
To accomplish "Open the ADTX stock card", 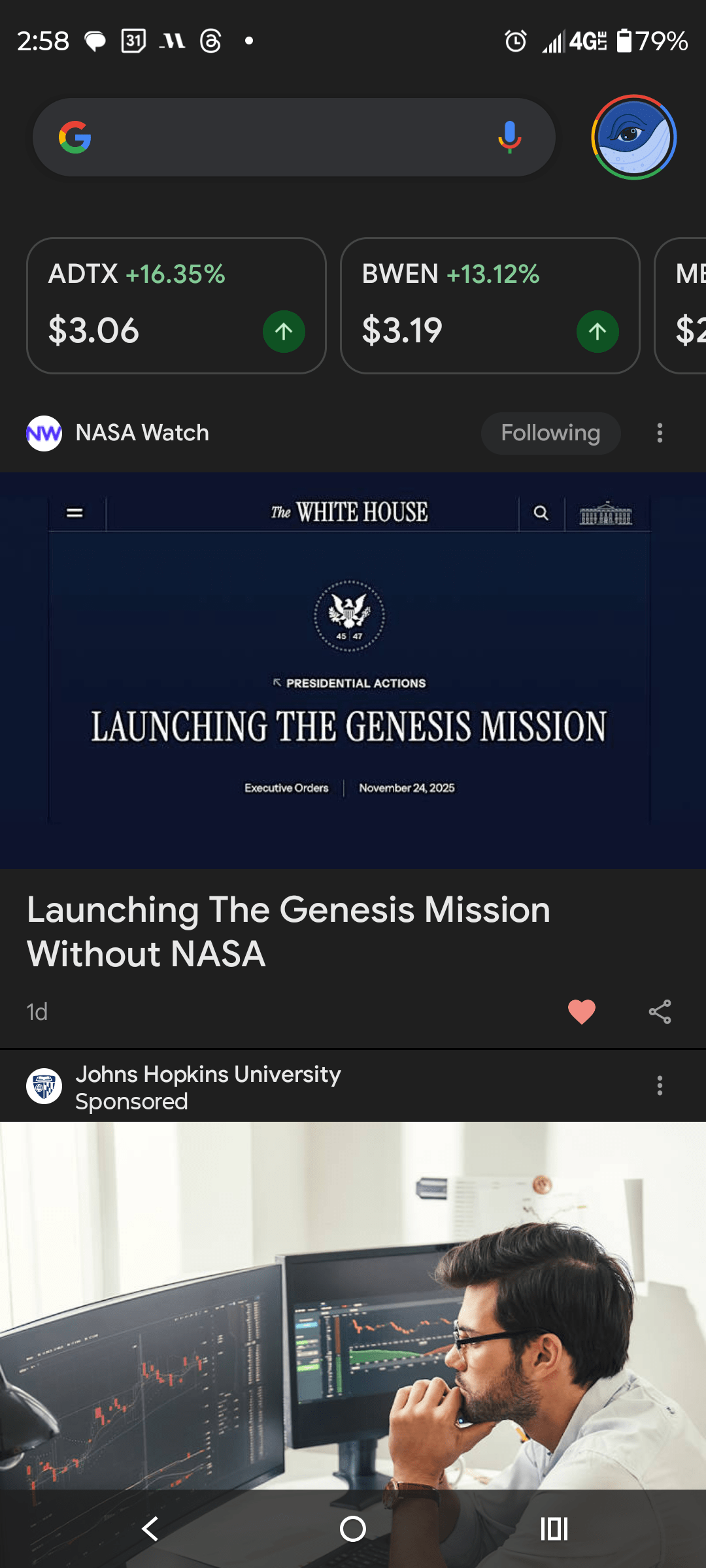I will pyautogui.click(x=176, y=306).
